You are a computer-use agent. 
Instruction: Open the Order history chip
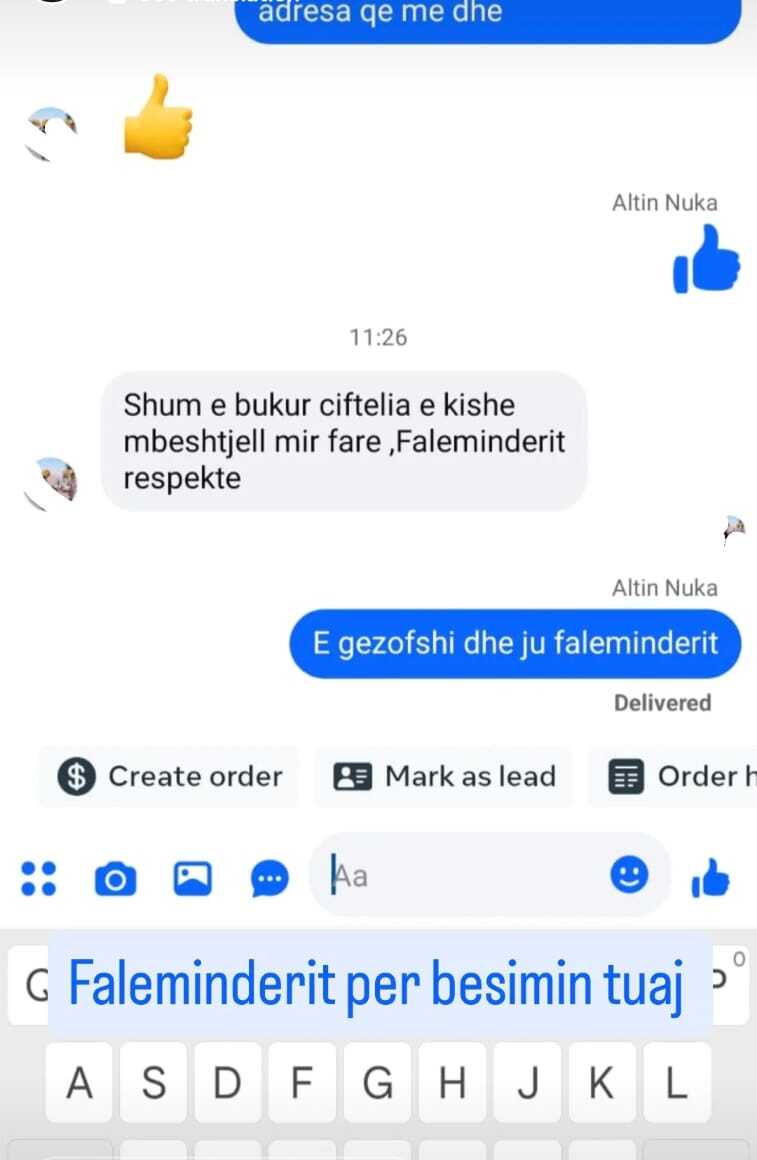click(680, 776)
